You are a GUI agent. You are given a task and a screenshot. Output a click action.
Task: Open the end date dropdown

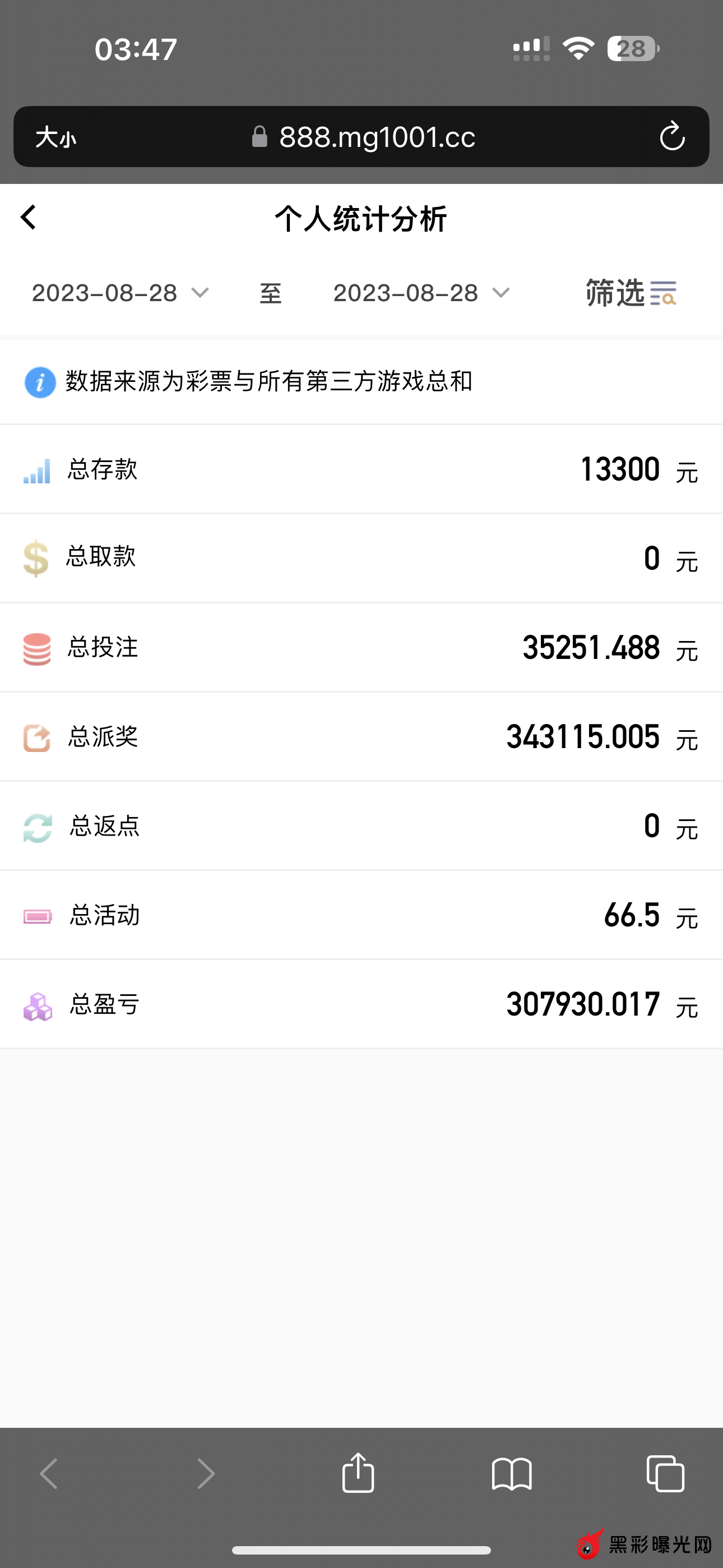(420, 293)
